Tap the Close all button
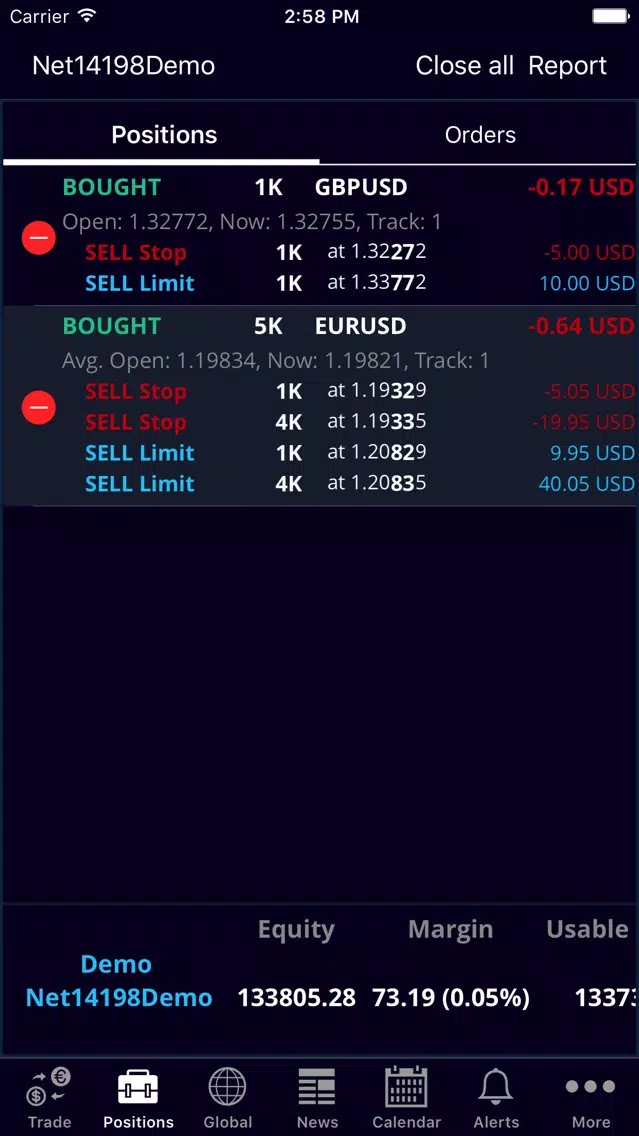Image resolution: width=639 pixels, height=1136 pixels. coord(464,66)
